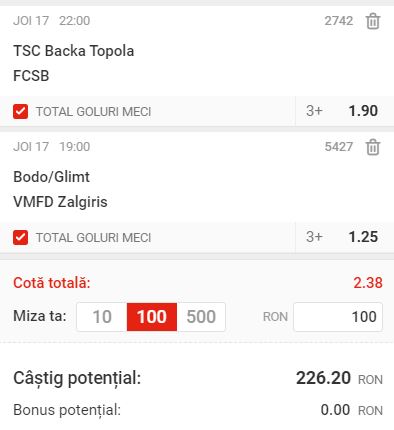Set the stake to 500
This screenshot has height=430, width=394.
point(201,317)
